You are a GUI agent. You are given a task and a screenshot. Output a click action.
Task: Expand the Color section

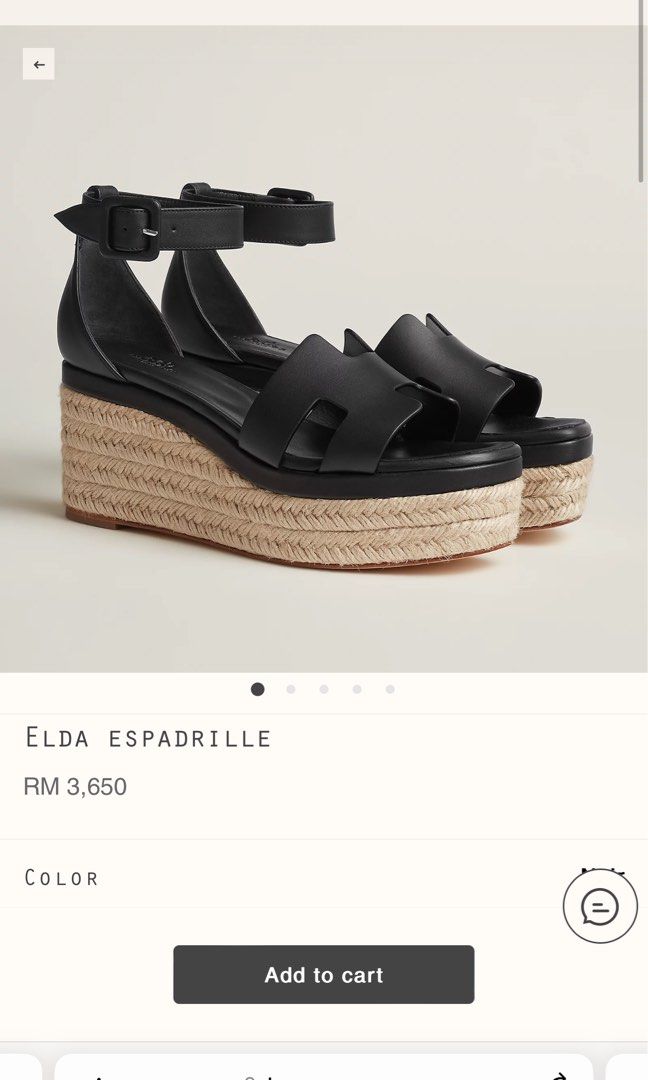pos(62,878)
